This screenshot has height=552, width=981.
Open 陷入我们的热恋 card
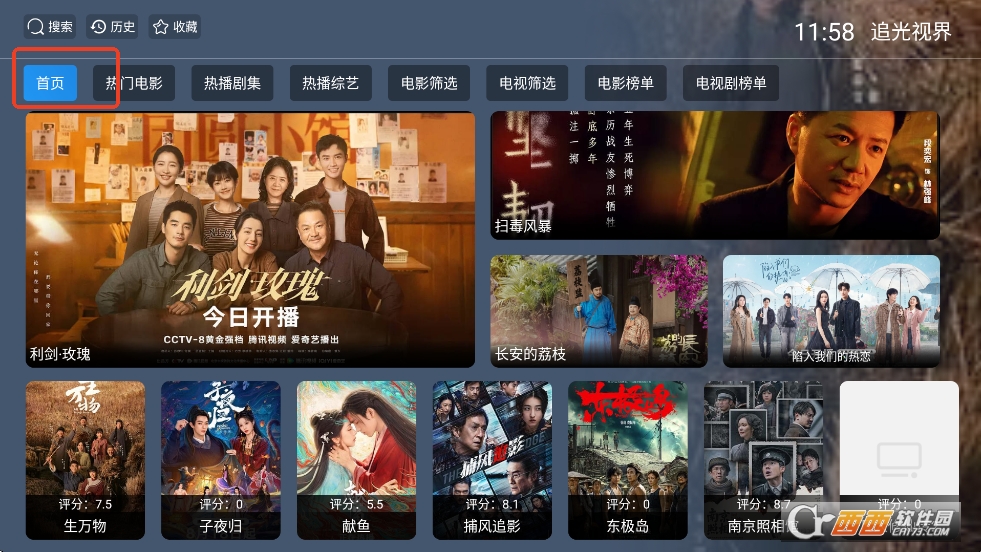831,310
